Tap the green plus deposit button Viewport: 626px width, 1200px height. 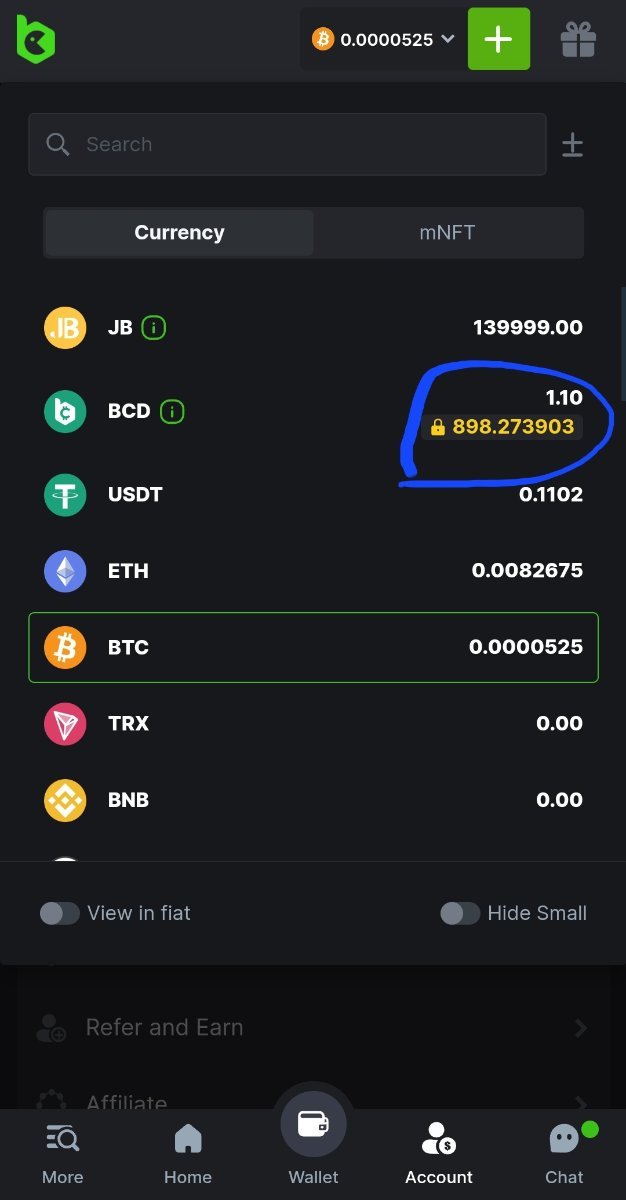498,39
